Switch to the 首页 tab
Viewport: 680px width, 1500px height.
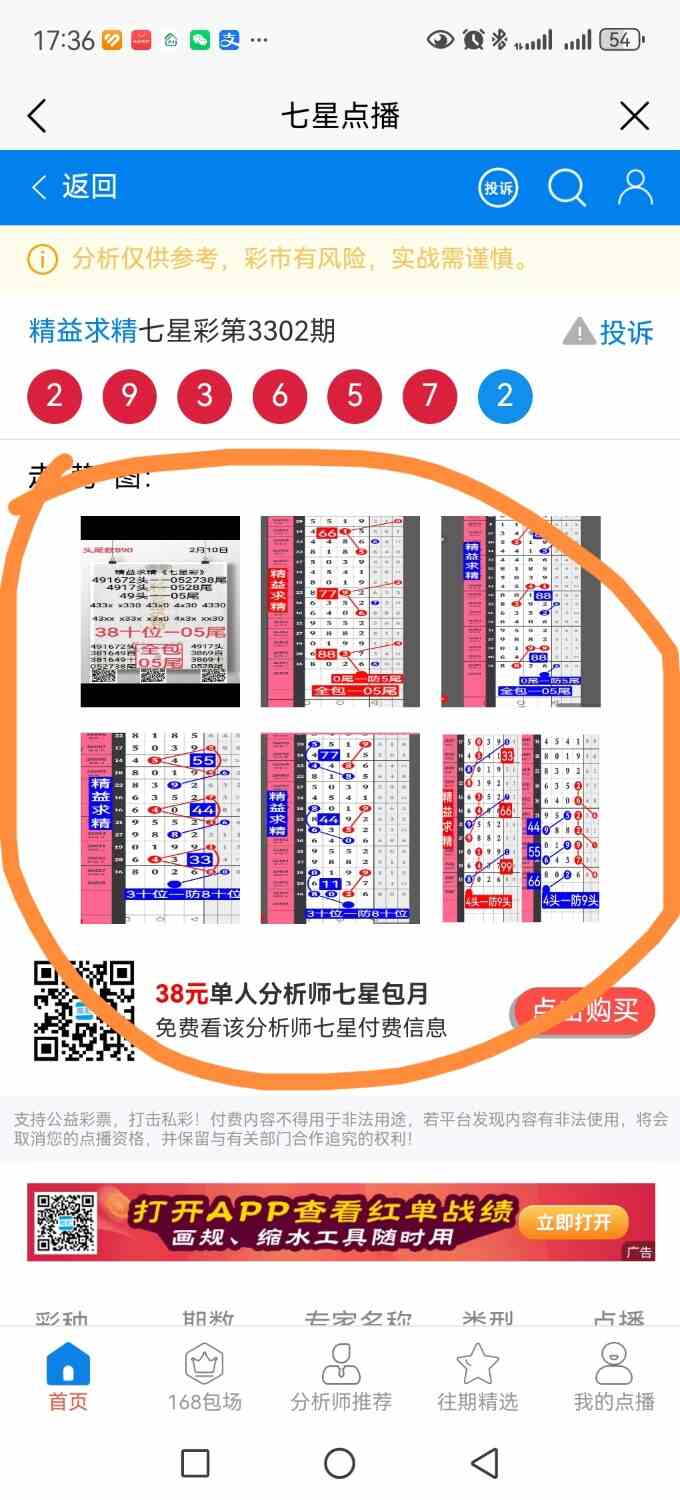click(68, 1378)
